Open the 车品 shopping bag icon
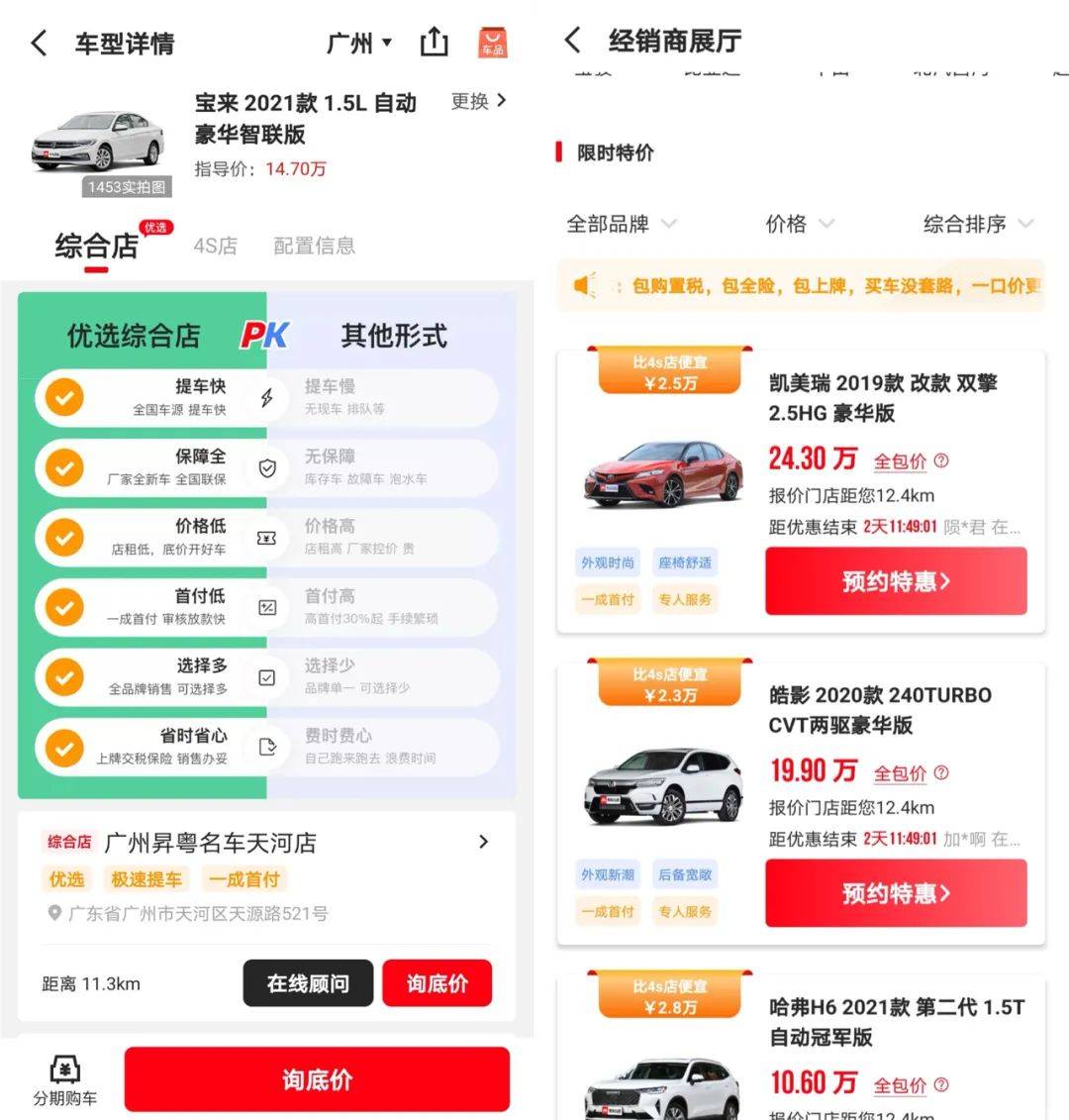 492,42
